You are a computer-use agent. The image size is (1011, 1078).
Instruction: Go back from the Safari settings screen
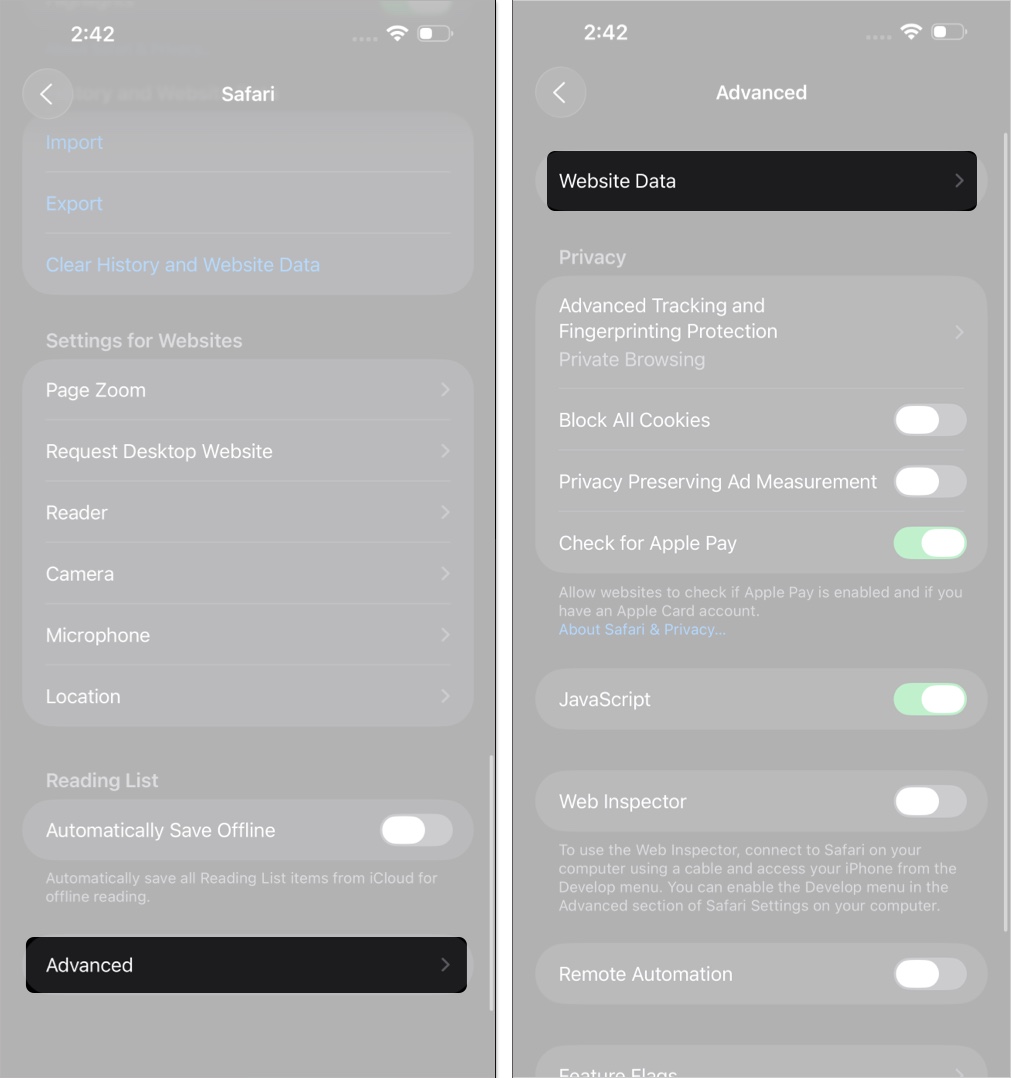point(47,94)
